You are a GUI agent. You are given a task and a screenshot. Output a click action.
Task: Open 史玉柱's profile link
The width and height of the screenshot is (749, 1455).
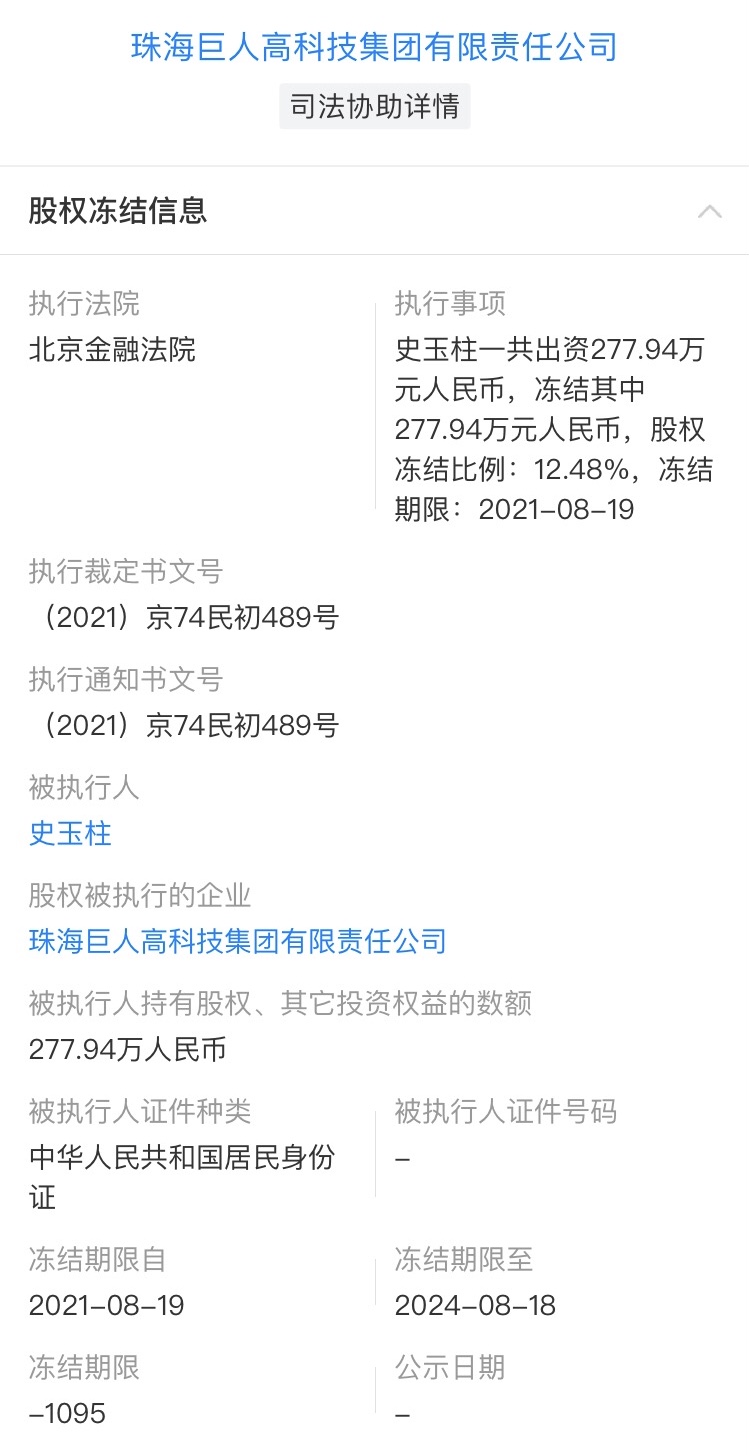(x=70, y=833)
